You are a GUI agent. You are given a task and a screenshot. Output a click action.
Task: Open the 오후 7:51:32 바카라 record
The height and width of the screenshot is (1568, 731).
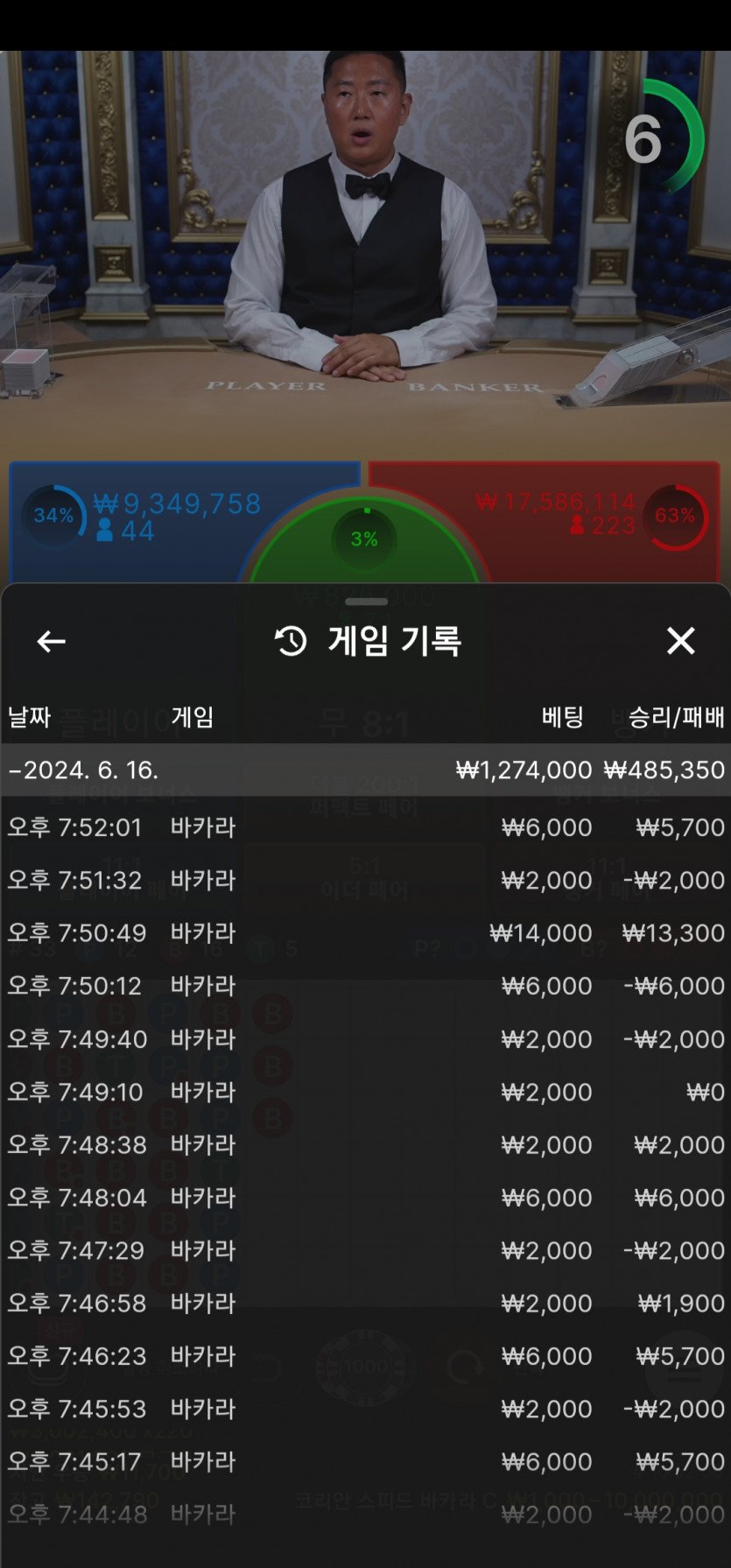pos(365,880)
